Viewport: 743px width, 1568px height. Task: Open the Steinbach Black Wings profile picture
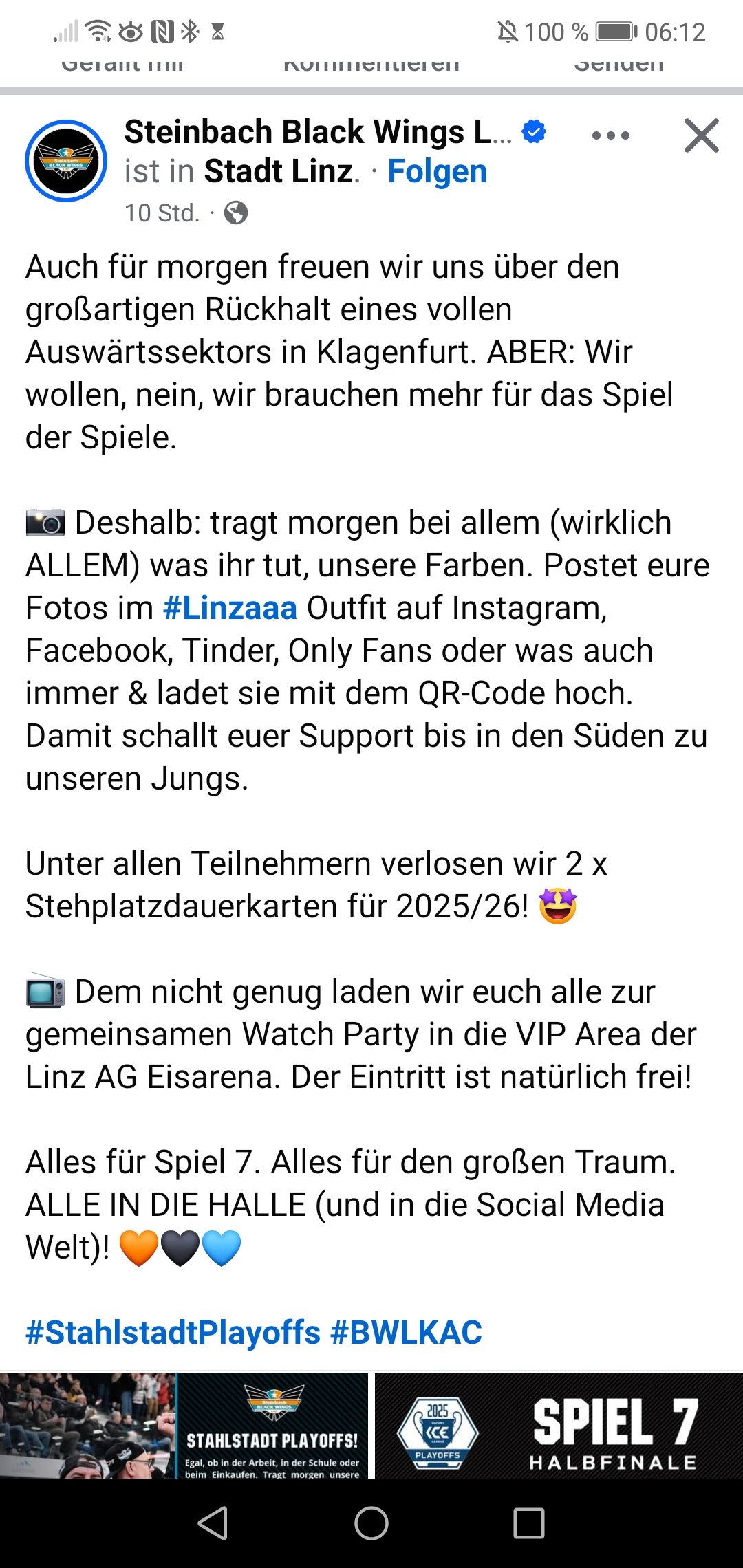(x=66, y=161)
